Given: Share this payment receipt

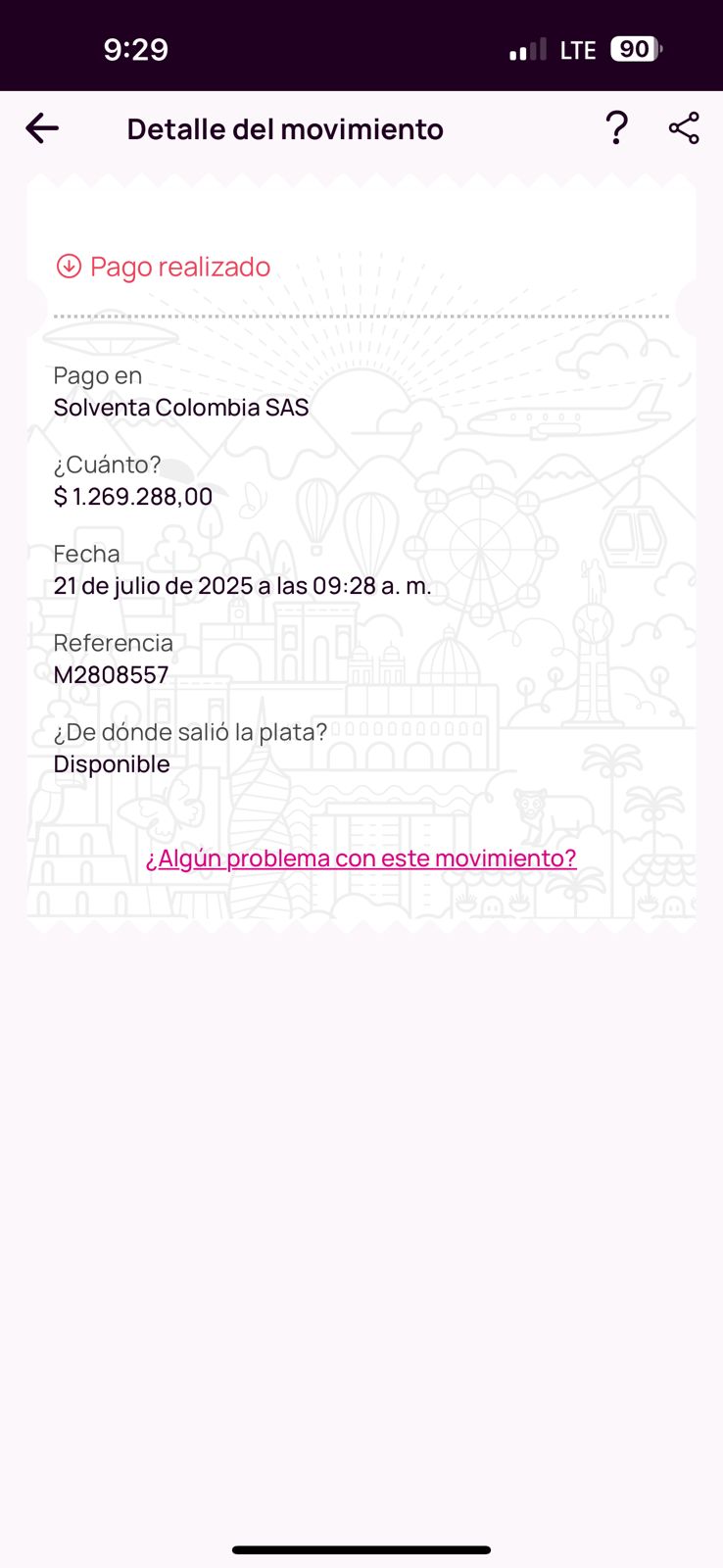Looking at the screenshot, I should pyautogui.click(x=684, y=128).
